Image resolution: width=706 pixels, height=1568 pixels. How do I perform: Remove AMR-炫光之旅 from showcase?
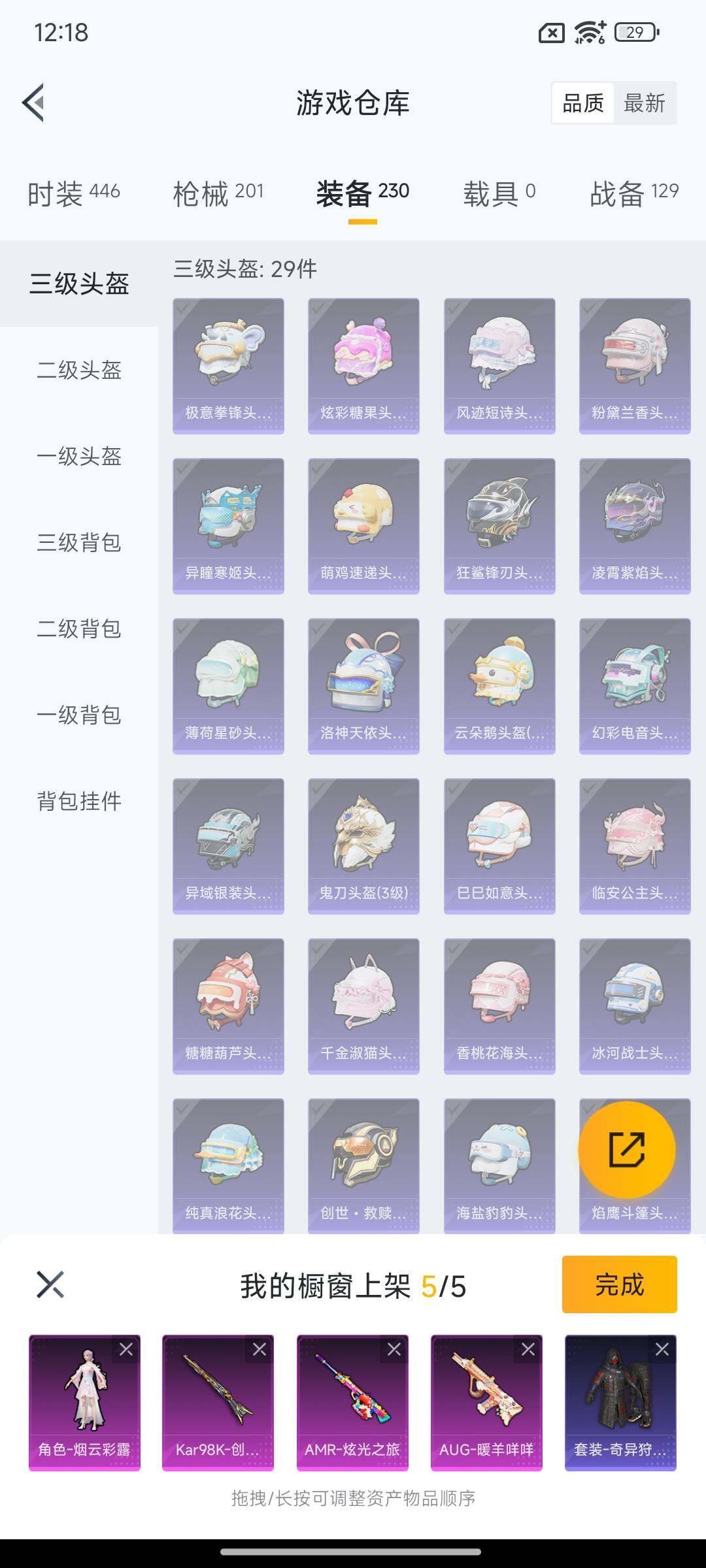394,1349
